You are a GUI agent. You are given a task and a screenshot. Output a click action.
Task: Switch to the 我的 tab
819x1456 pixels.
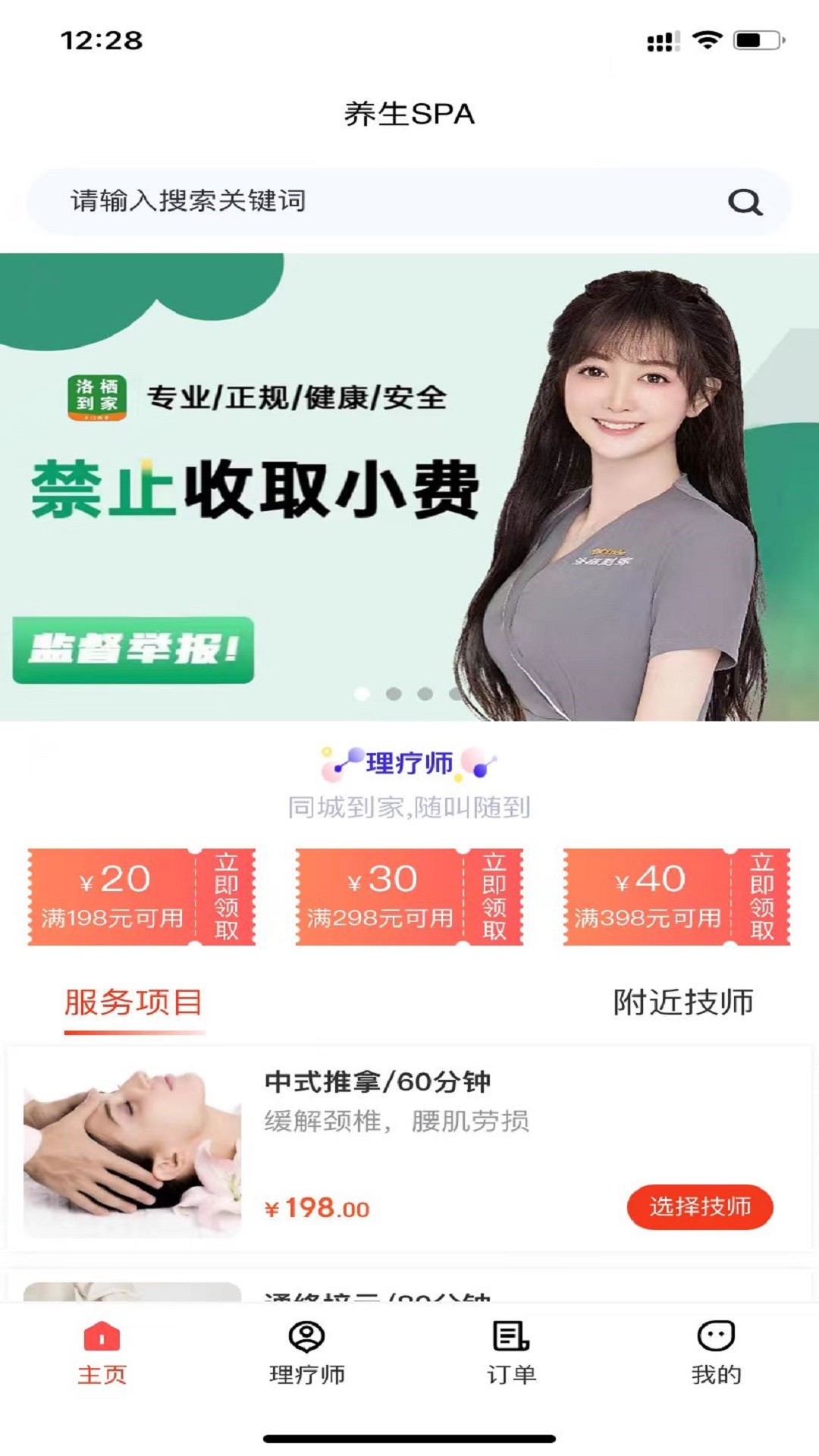(716, 1353)
